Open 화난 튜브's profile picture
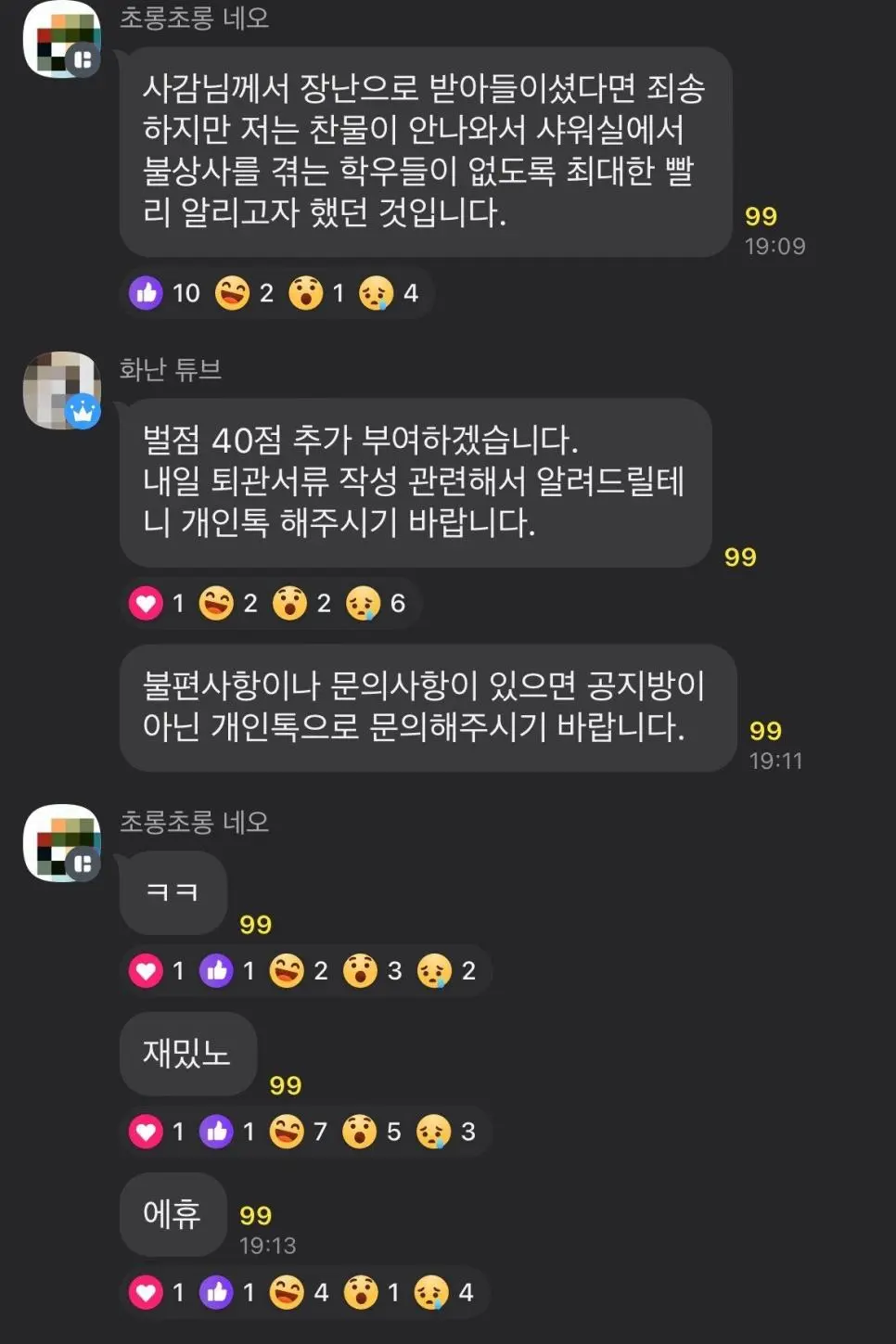Image resolution: width=896 pixels, height=1344 pixels. 60,390
